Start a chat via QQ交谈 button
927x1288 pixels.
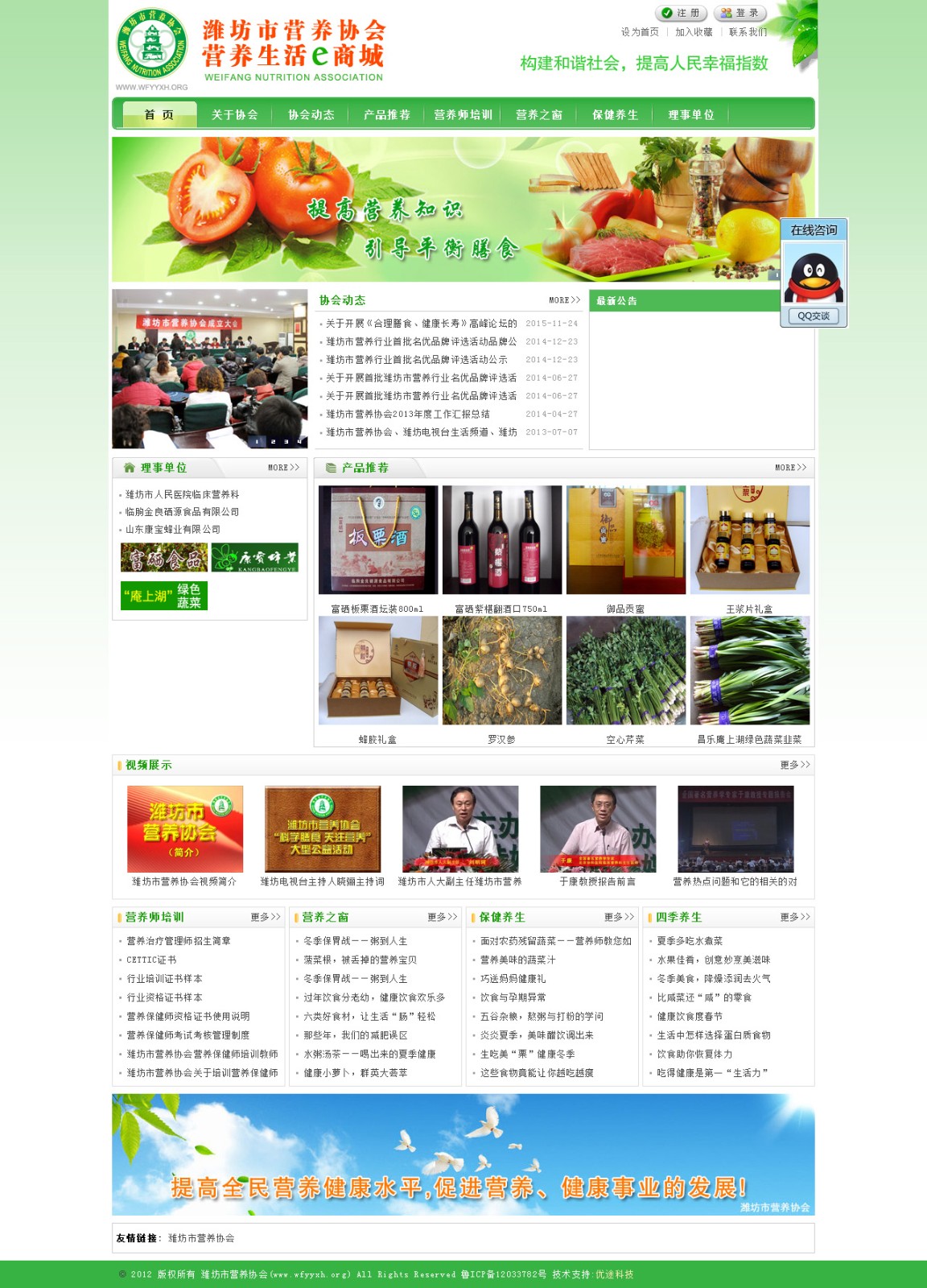pos(814,316)
